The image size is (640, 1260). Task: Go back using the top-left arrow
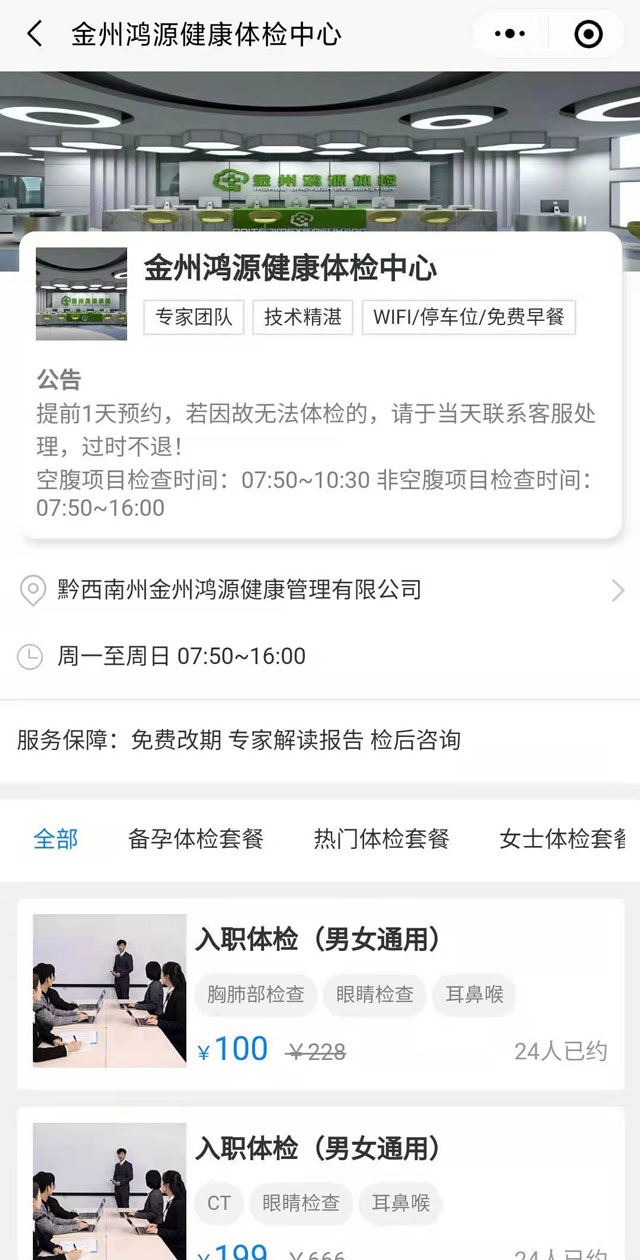pyautogui.click(x=34, y=35)
